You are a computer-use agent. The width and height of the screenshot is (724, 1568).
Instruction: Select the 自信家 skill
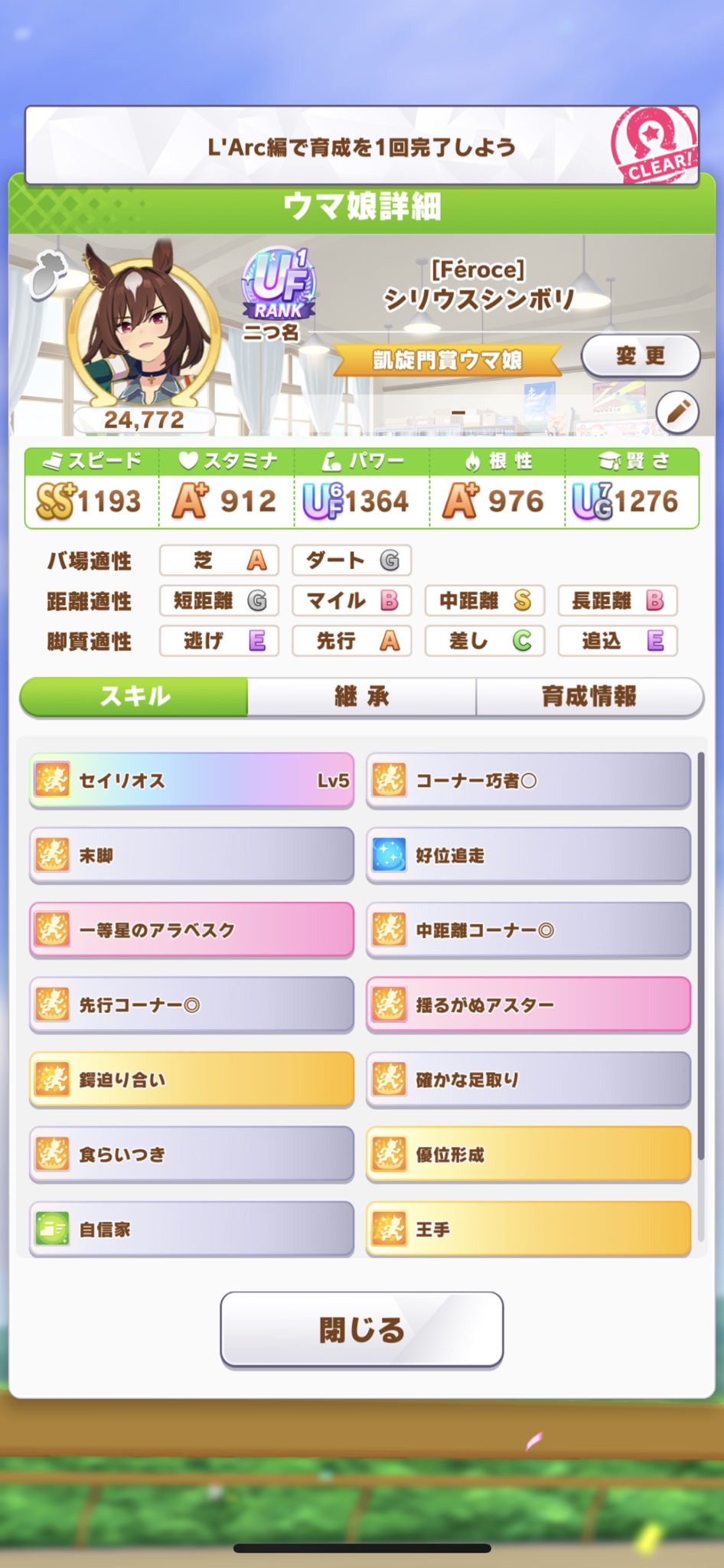(x=191, y=1229)
